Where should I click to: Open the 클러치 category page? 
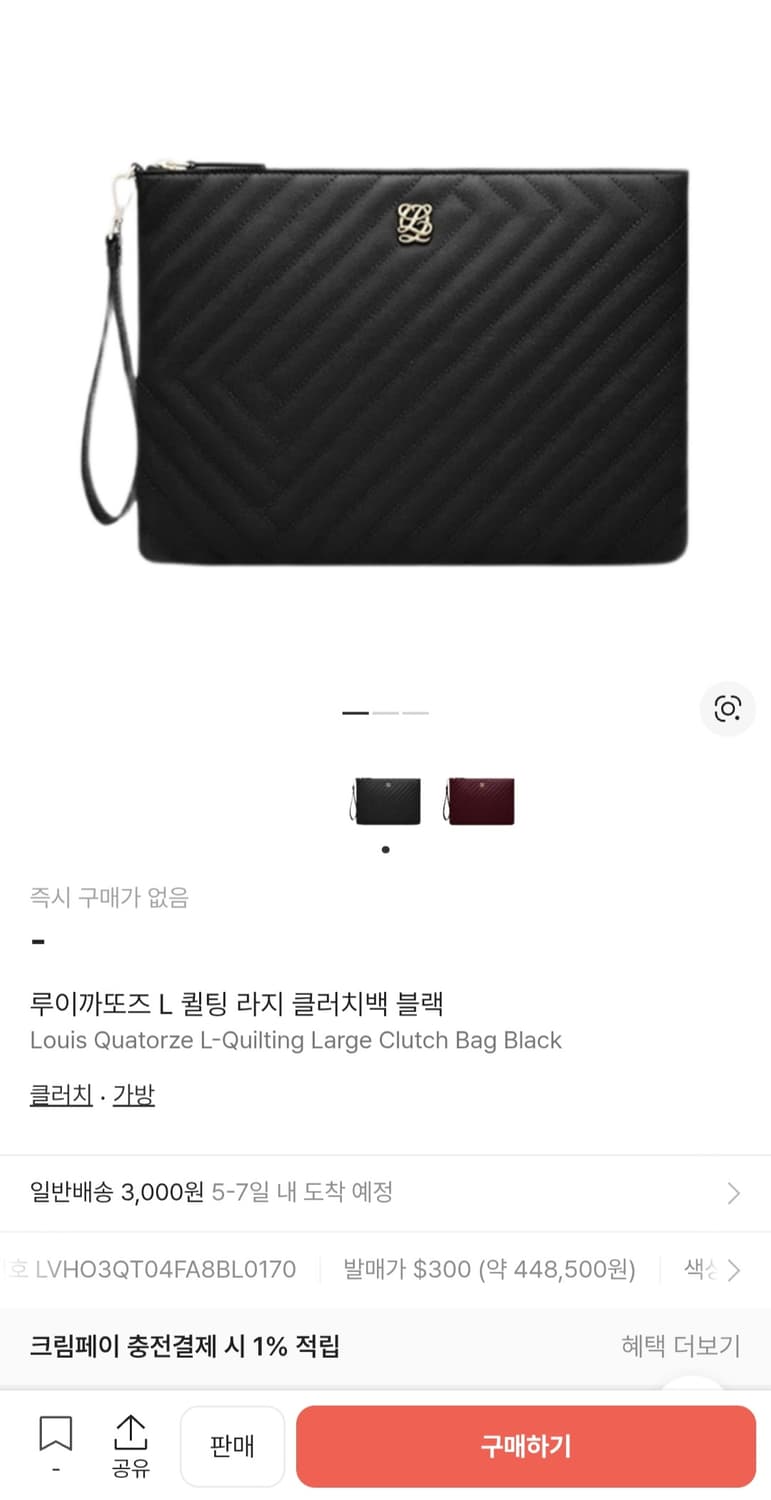pos(60,1095)
